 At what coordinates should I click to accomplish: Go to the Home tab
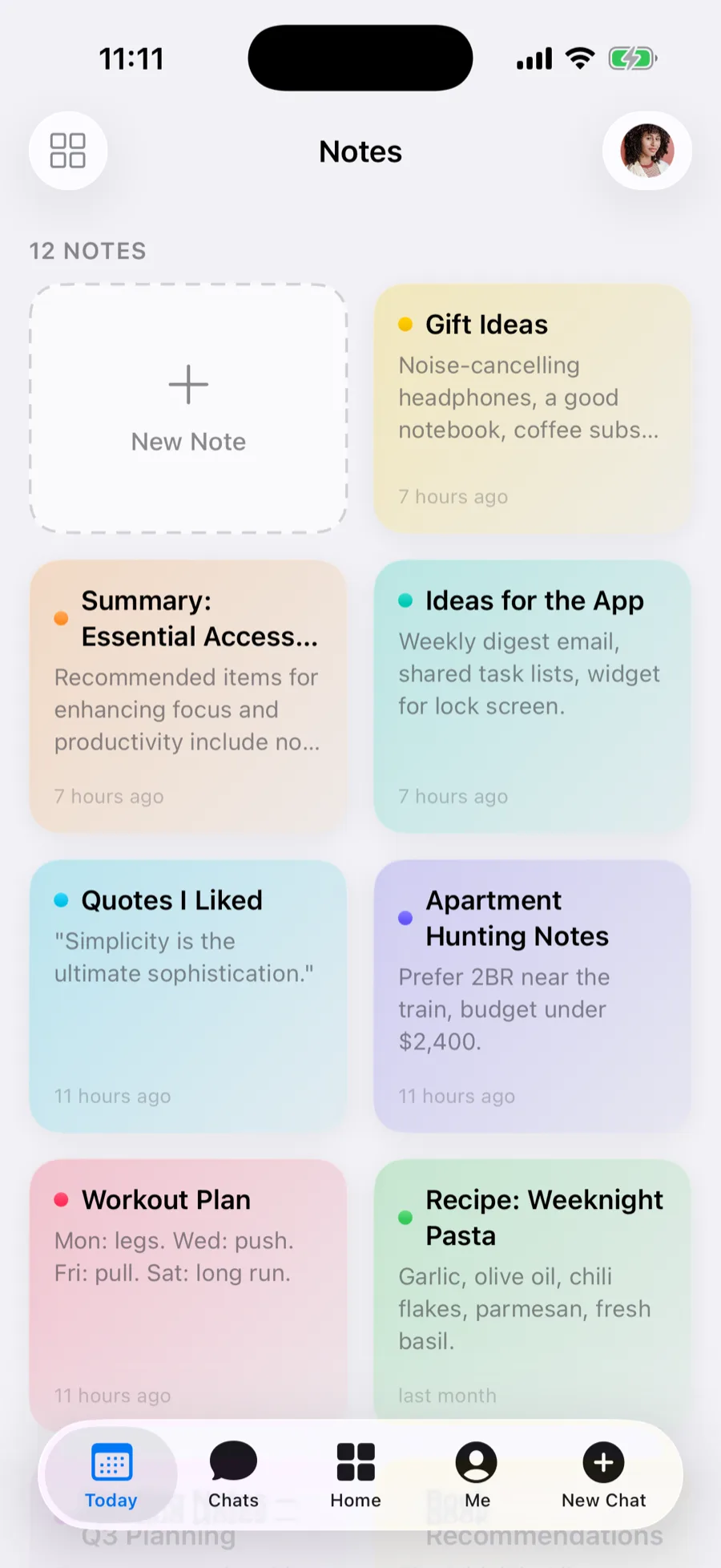[x=356, y=1475]
